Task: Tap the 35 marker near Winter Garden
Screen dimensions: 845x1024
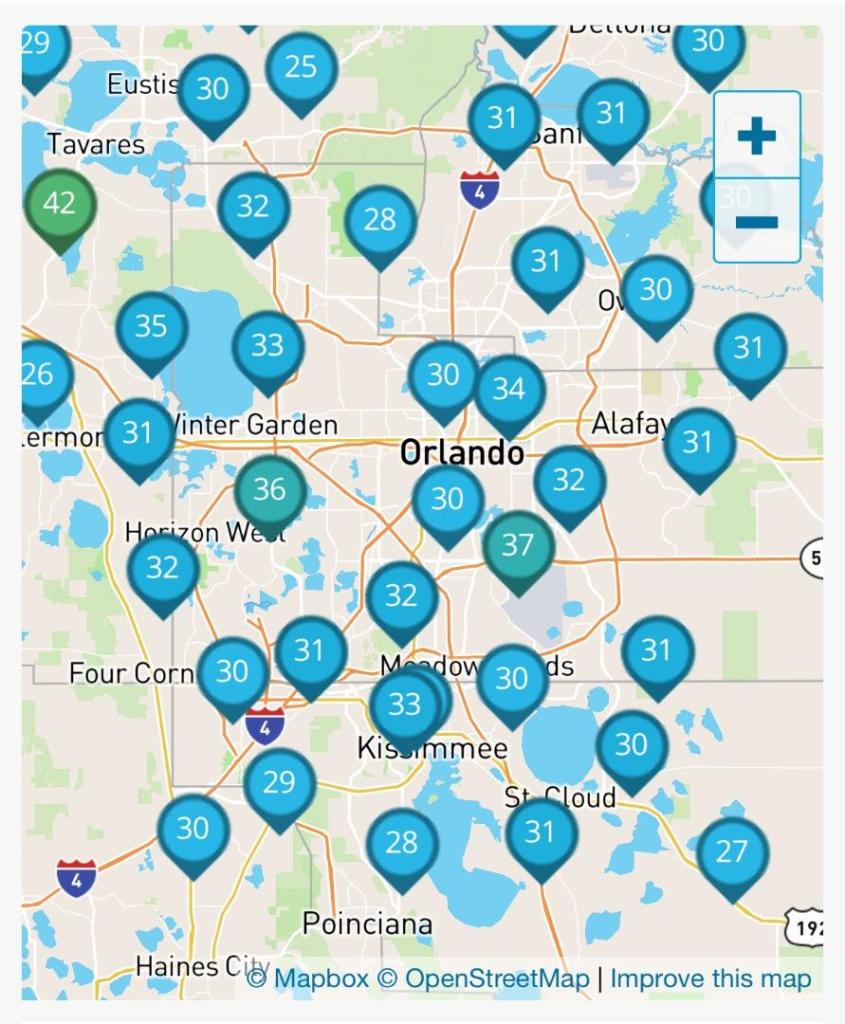Action: point(151,327)
